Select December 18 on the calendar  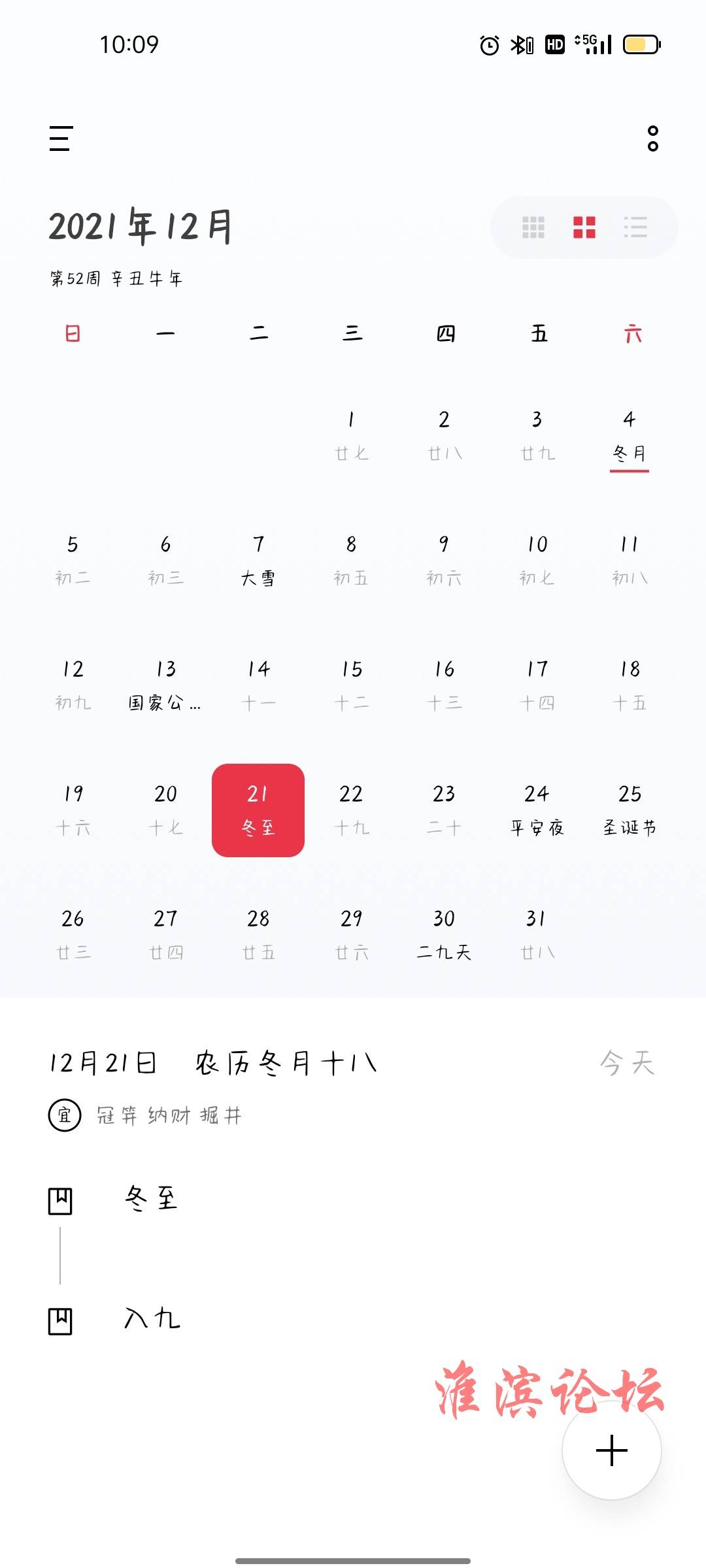[x=630, y=685]
